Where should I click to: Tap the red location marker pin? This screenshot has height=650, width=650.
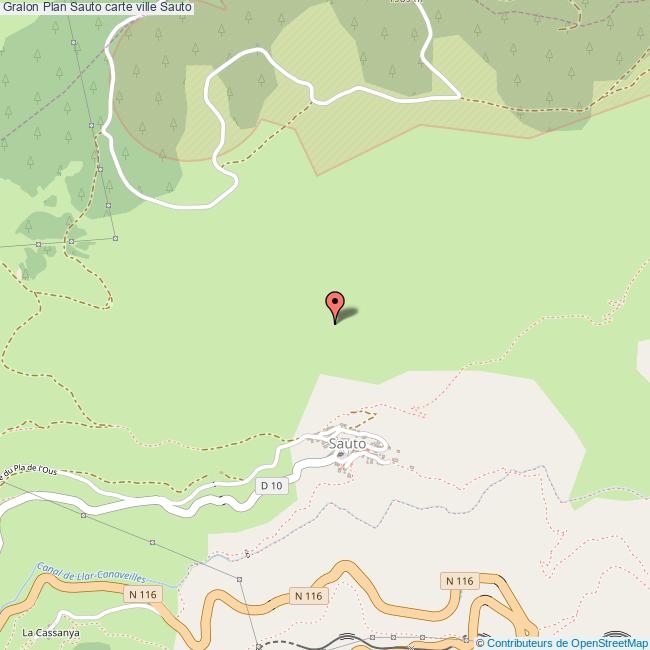click(x=335, y=304)
